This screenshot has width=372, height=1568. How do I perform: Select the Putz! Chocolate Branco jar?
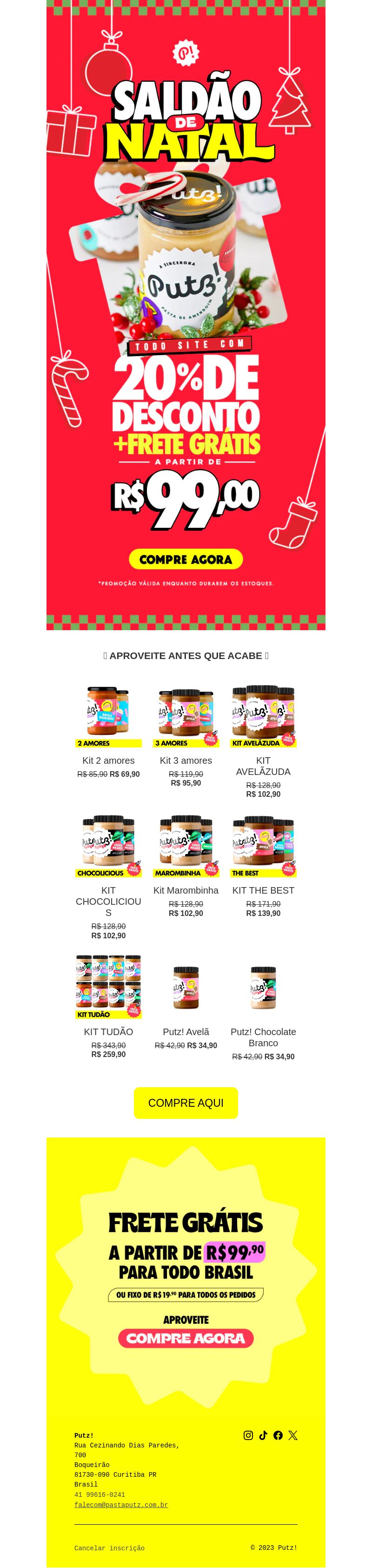click(x=263, y=987)
